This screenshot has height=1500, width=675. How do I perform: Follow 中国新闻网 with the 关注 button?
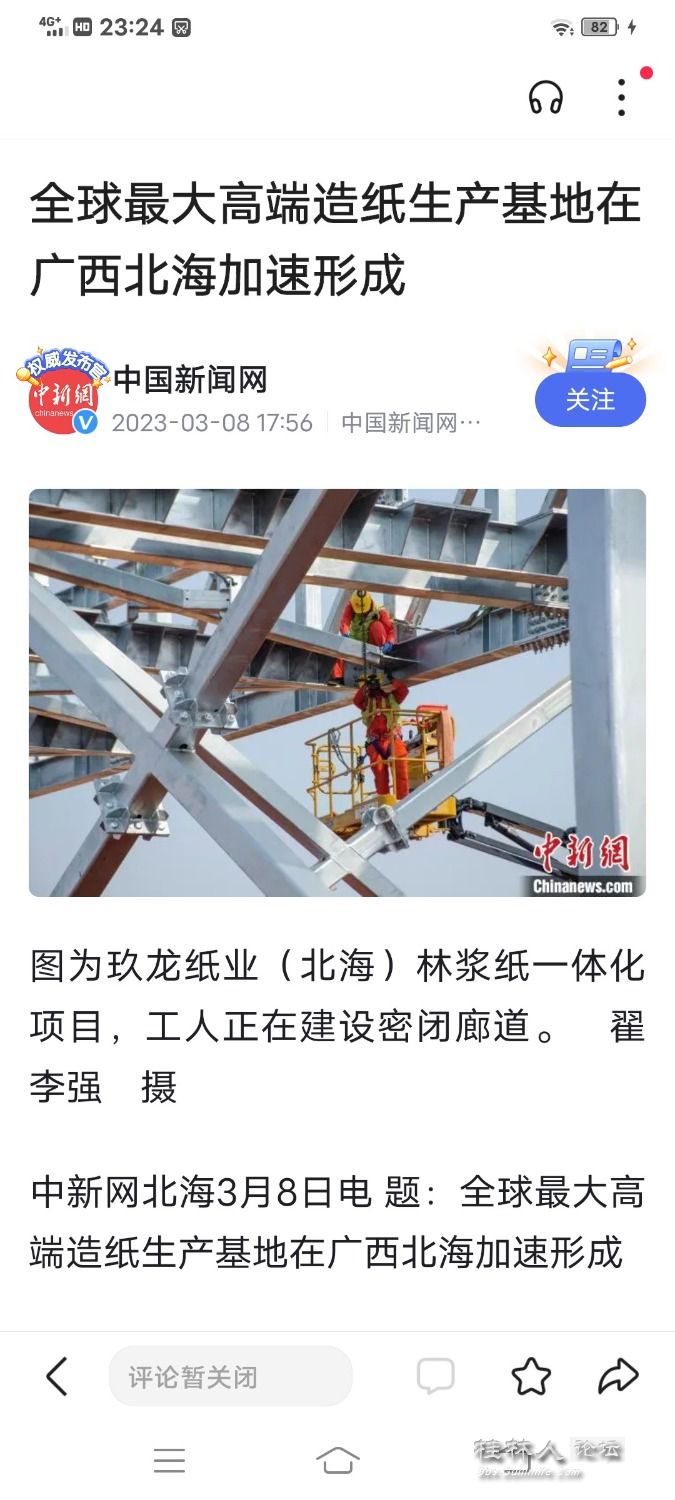coord(590,400)
